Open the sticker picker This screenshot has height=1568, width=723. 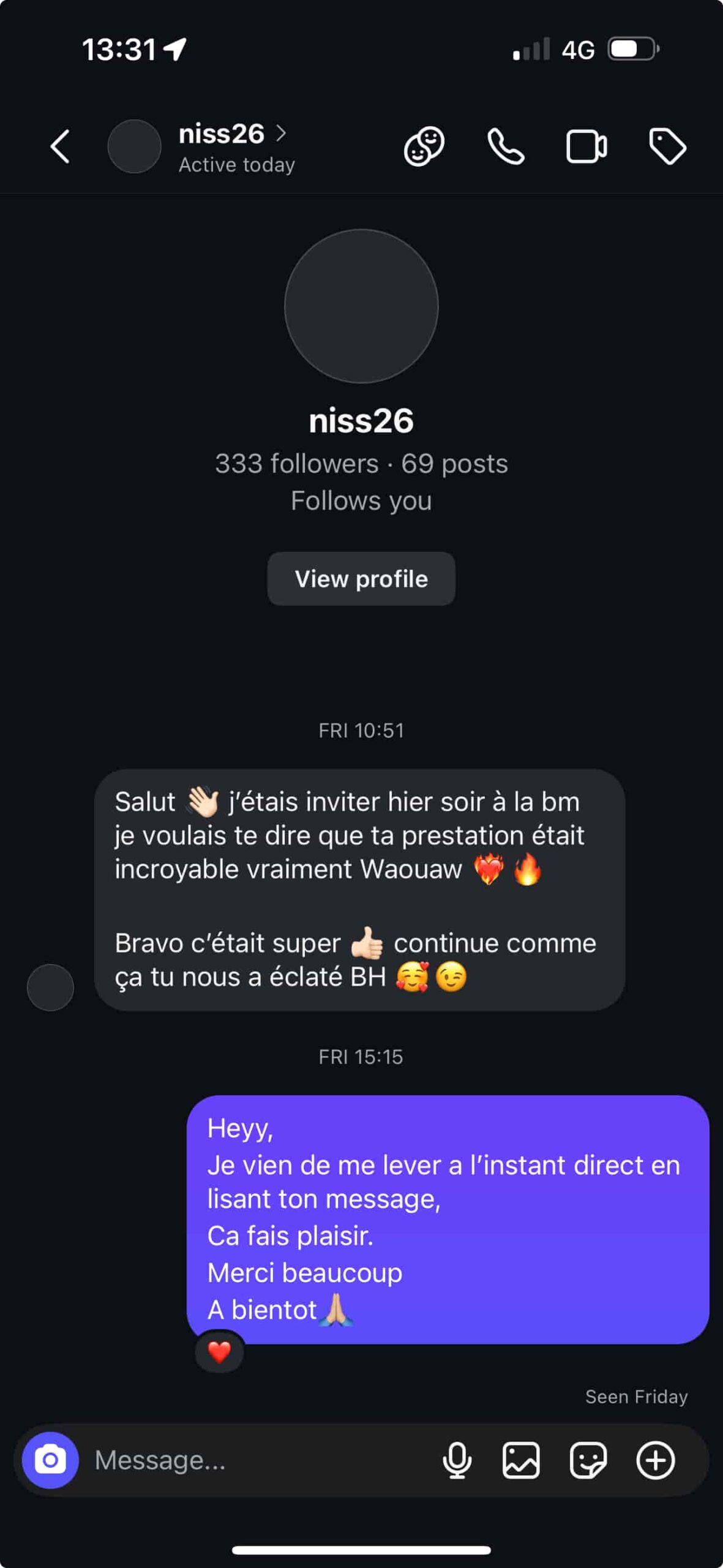tap(588, 1460)
